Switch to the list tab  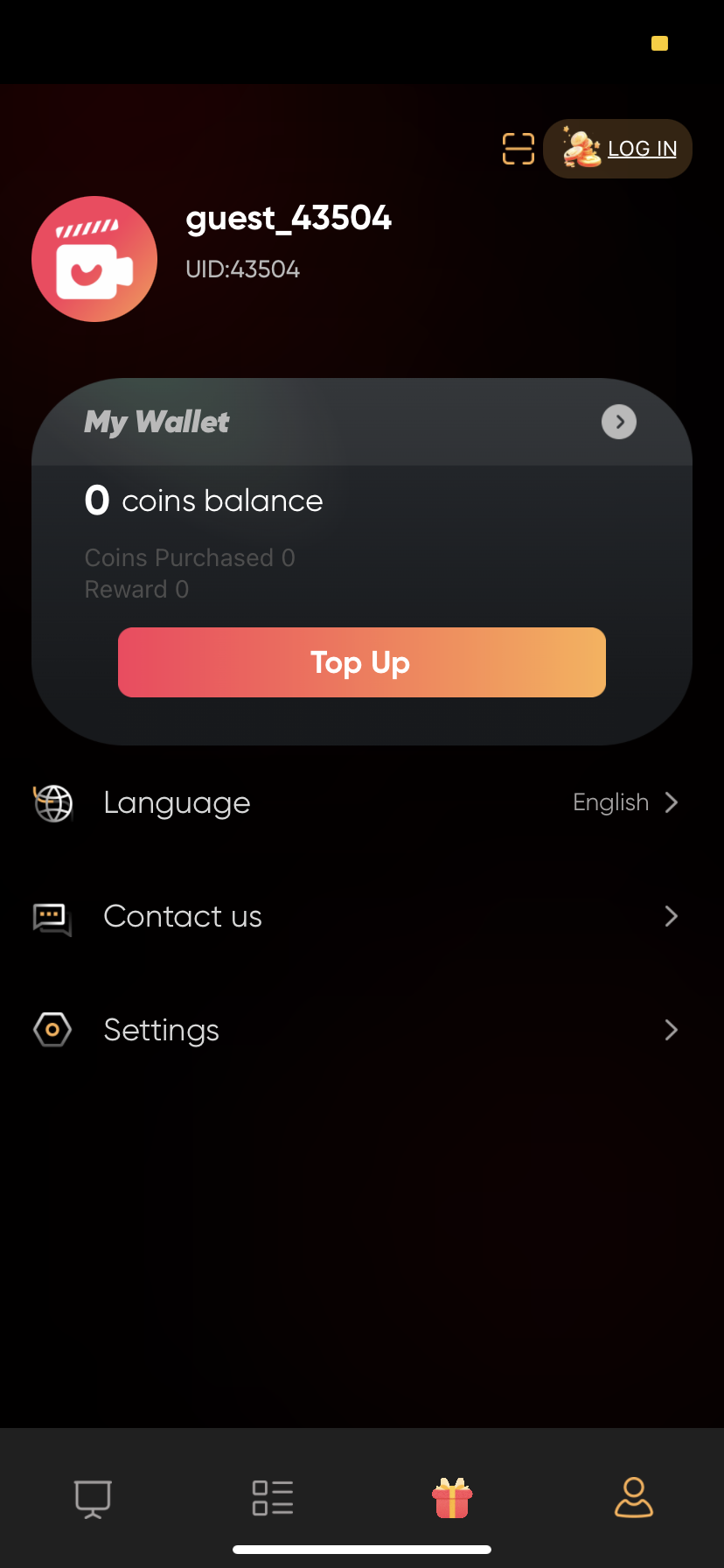[273, 1498]
